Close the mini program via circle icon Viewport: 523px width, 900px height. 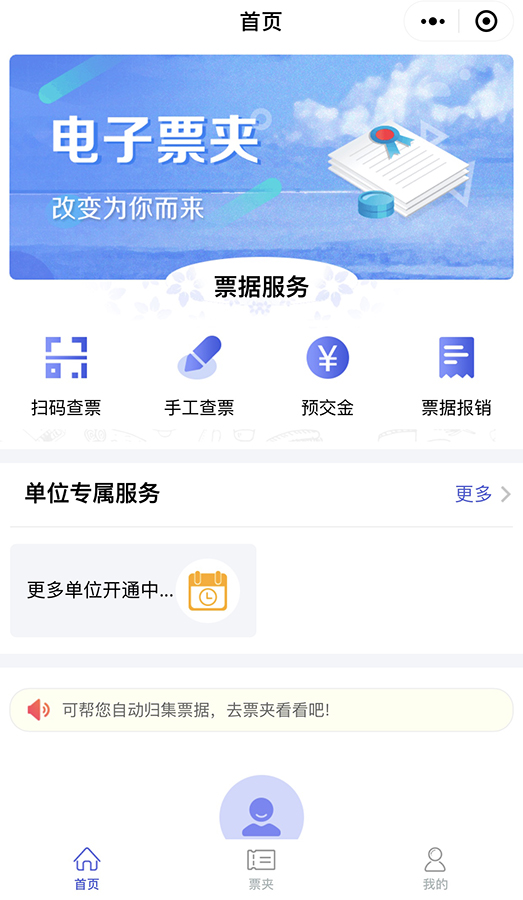(486, 22)
